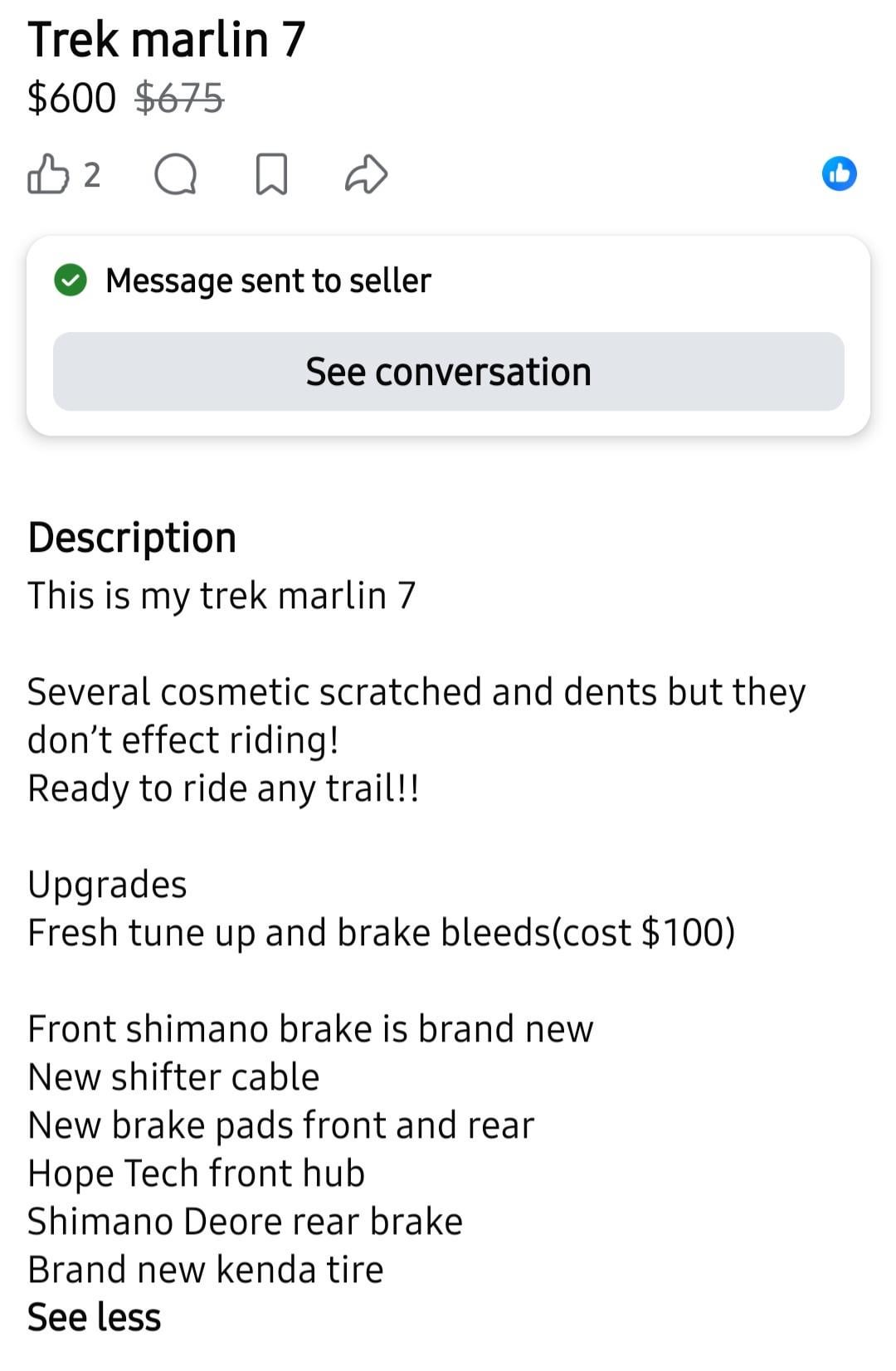Tap the See conversation button

(x=448, y=371)
